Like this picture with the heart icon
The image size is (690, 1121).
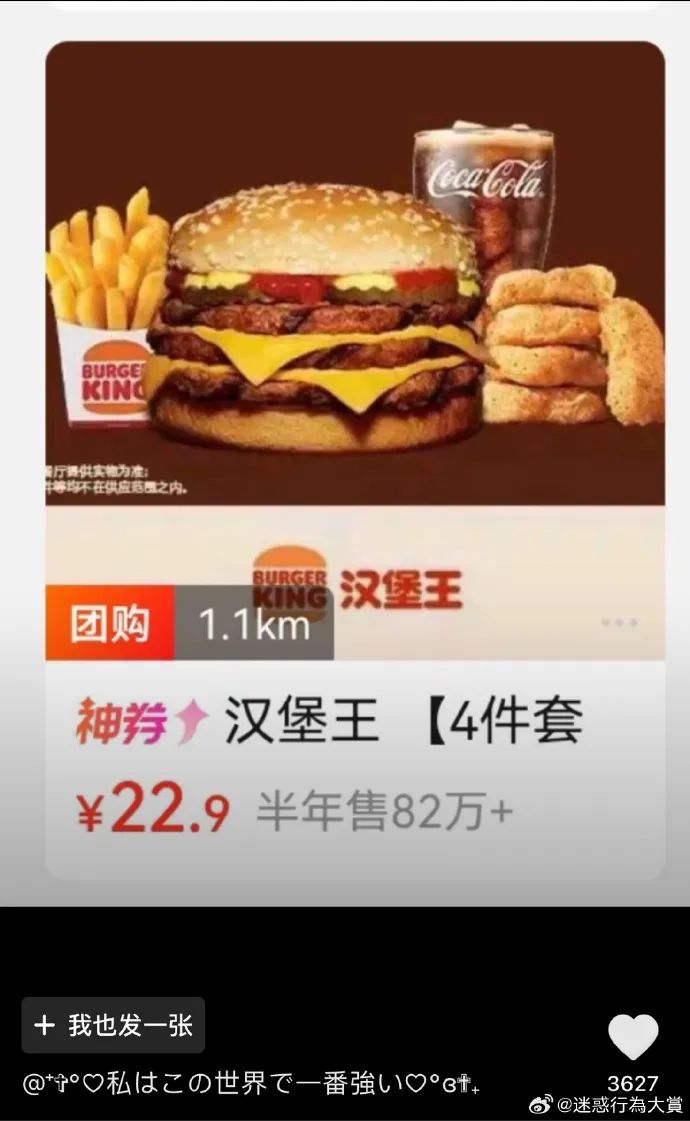point(633,1036)
